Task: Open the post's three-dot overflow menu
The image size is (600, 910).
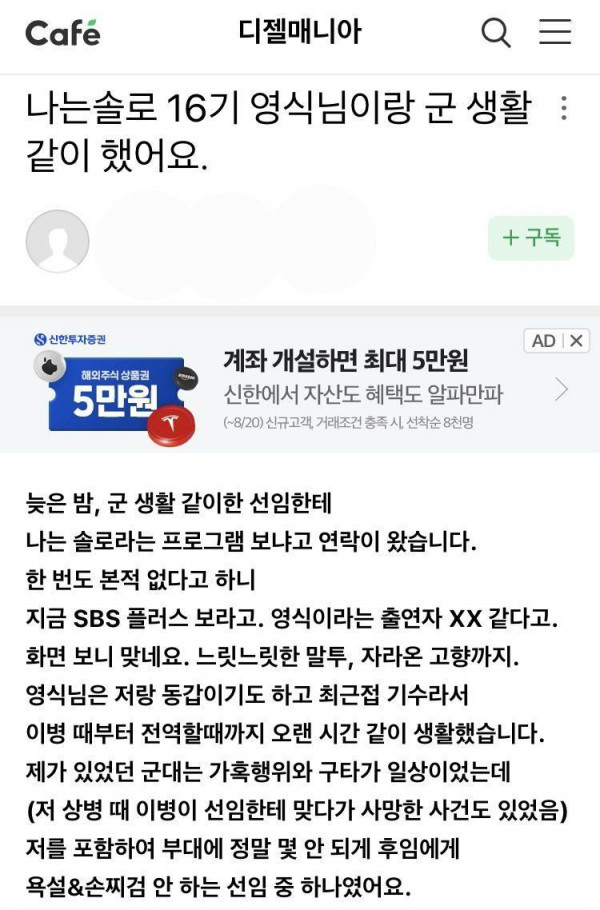Action: click(564, 108)
